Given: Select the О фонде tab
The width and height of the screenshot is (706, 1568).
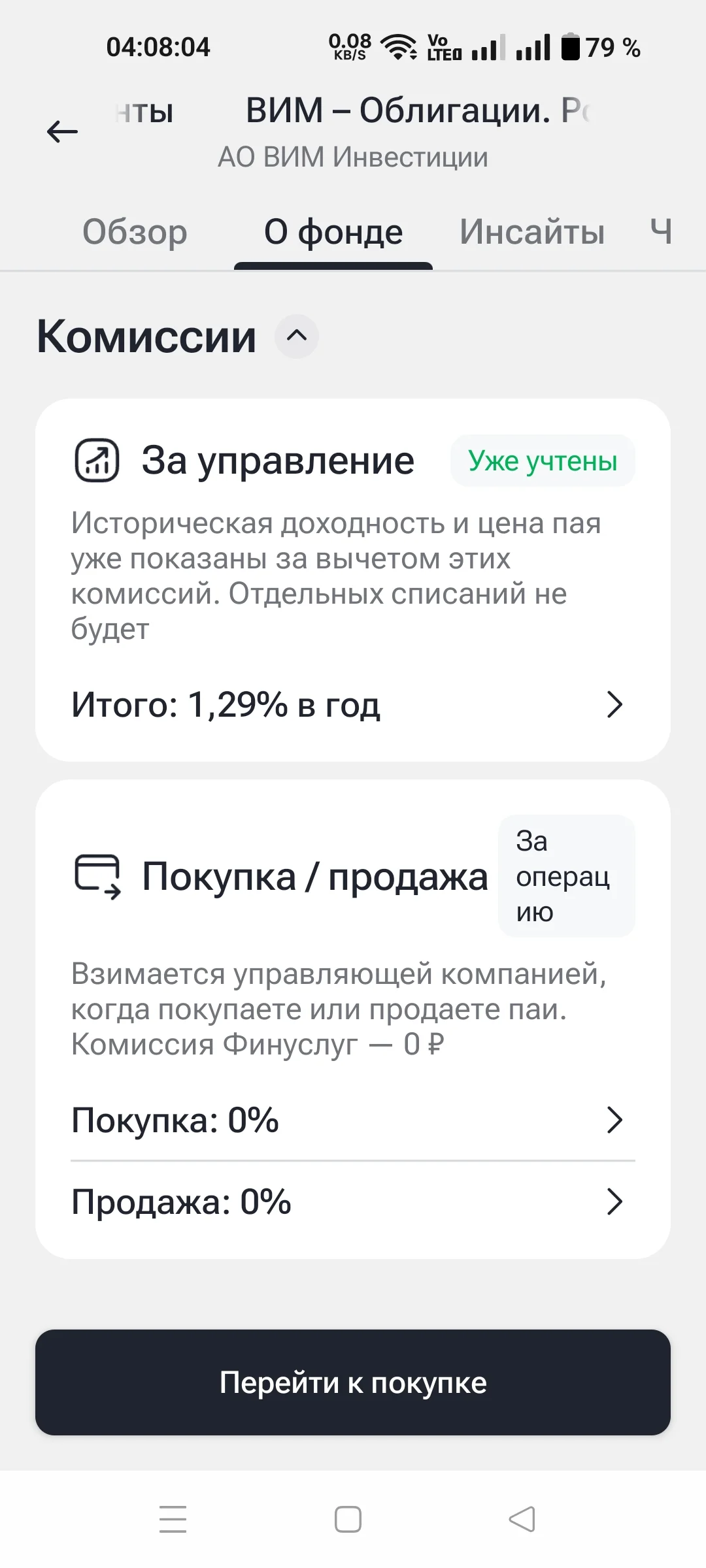Looking at the screenshot, I should 333,232.
